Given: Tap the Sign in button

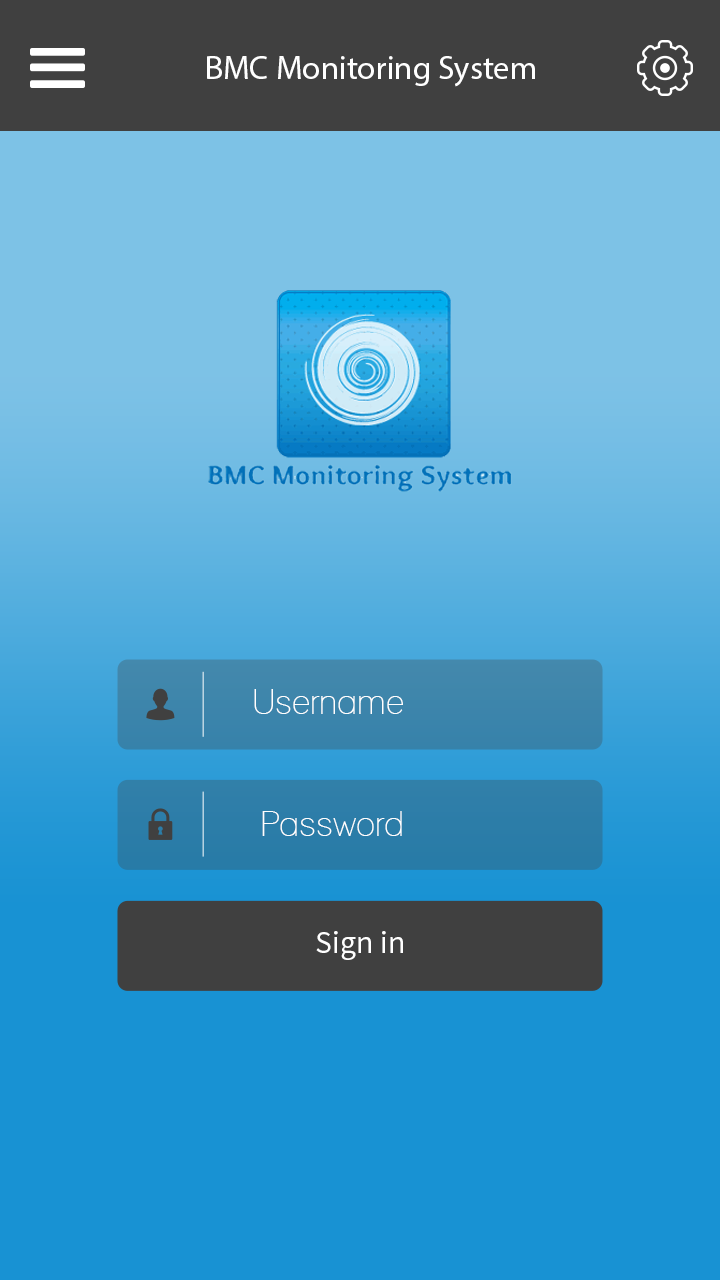Looking at the screenshot, I should (360, 946).
